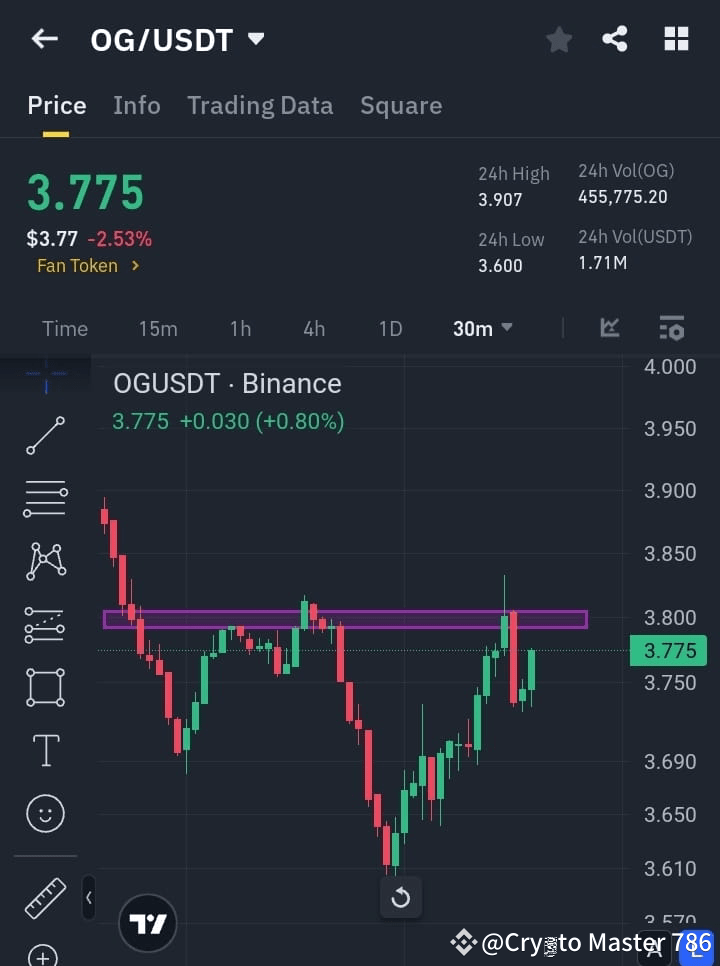Select the trend line drawing tool
Image resolution: width=720 pixels, height=966 pixels.
tap(44, 435)
